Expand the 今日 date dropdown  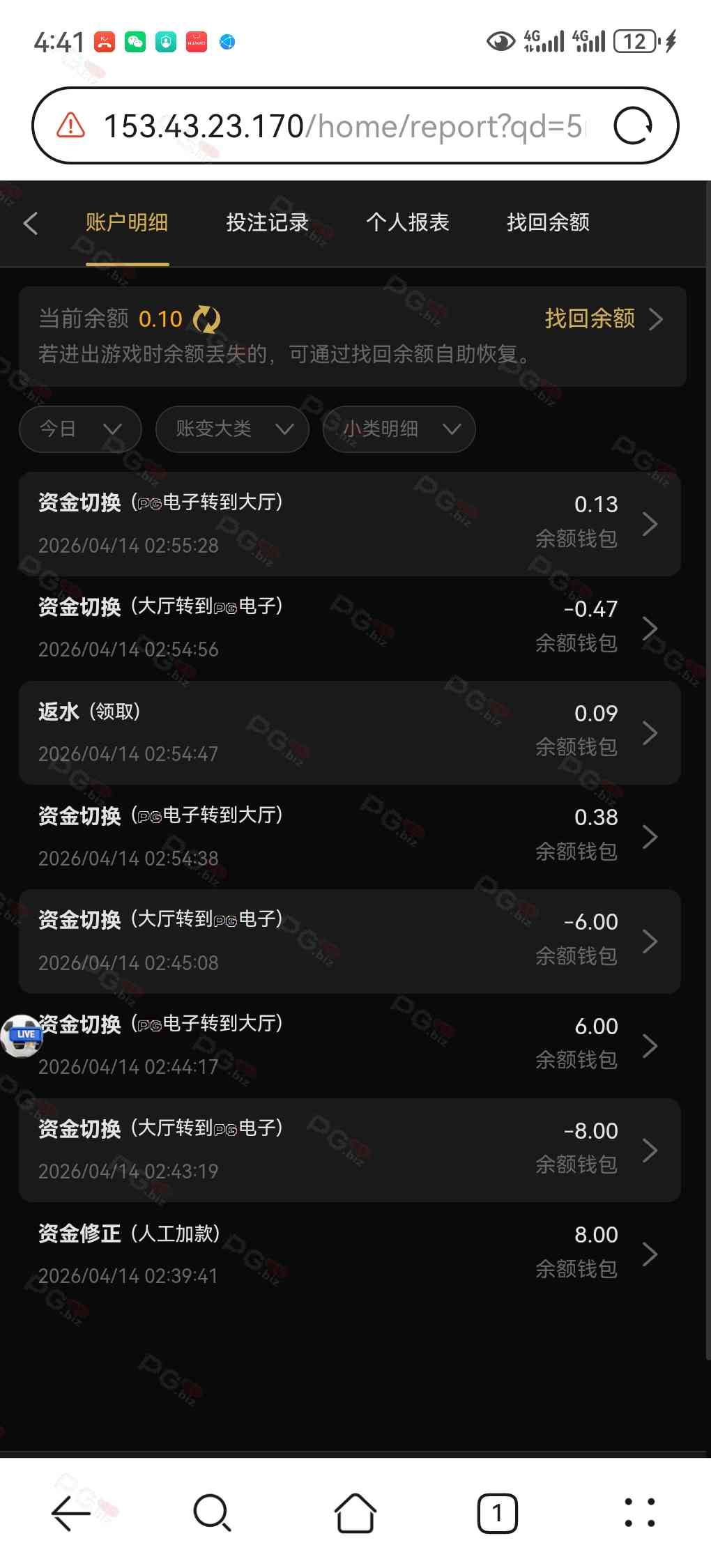pyautogui.click(x=80, y=429)
